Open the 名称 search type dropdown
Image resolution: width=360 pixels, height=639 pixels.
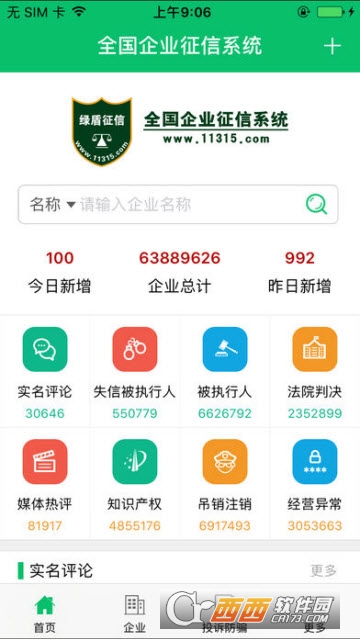click(53, 205)
